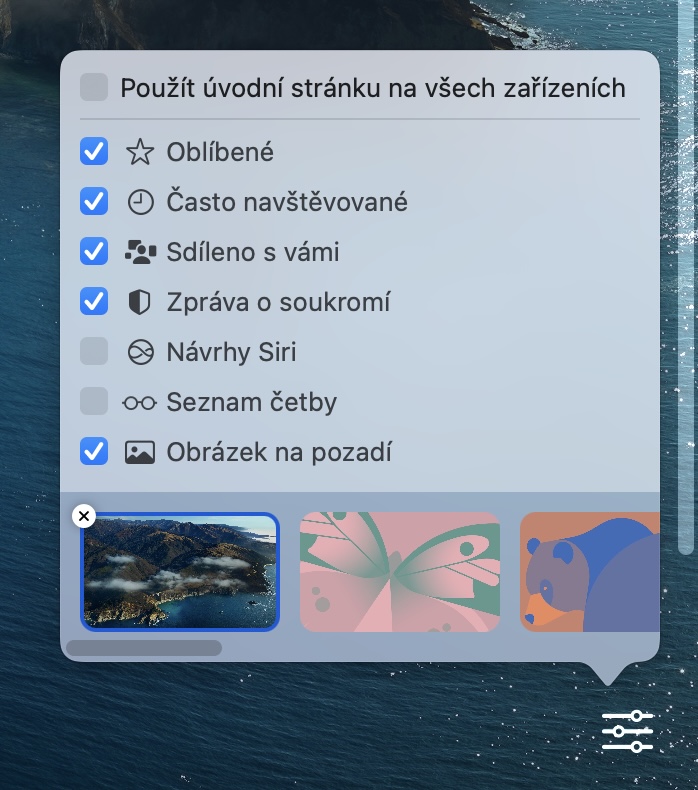The image size is (698, 790).
Task: Choose the bear background image
Action: tap(588, 572)
